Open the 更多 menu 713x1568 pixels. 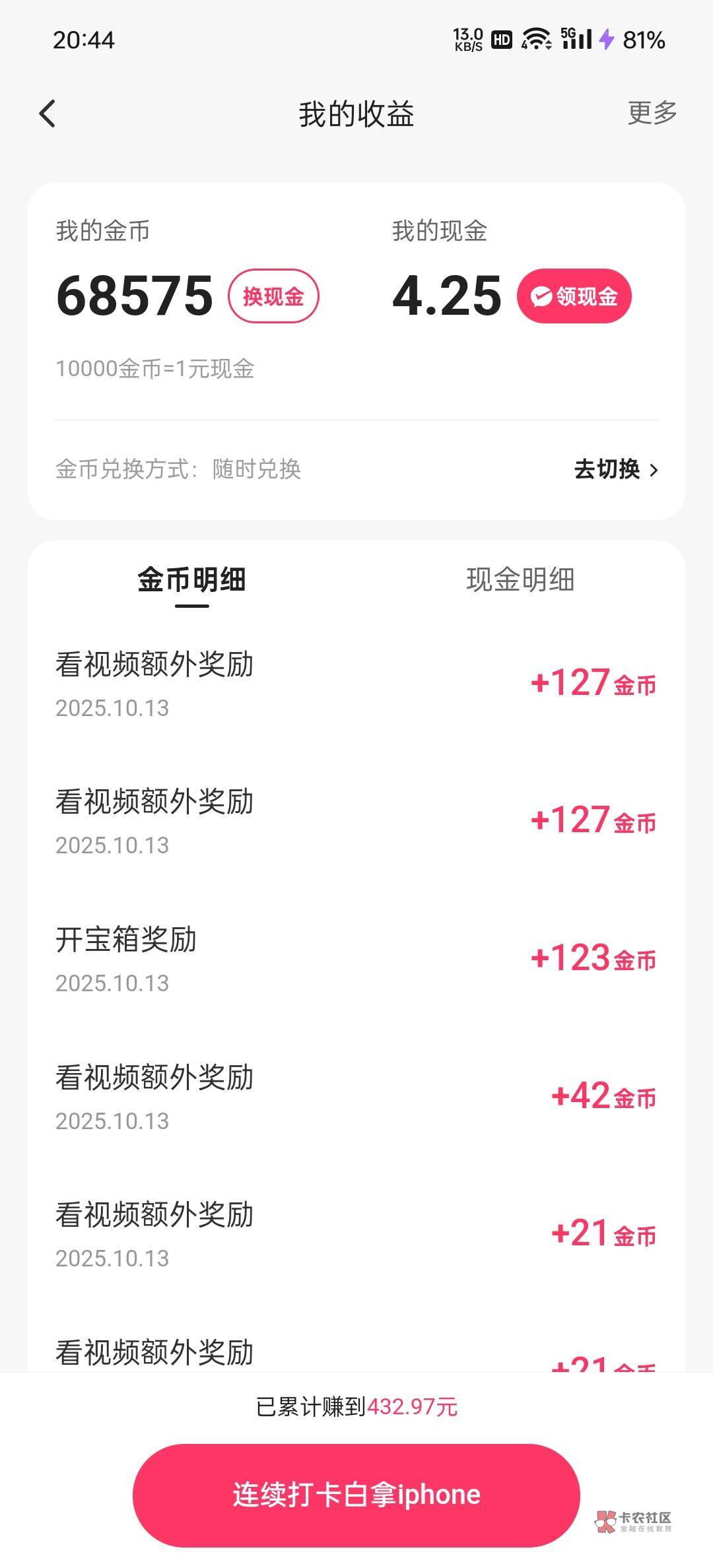[652, 113]
